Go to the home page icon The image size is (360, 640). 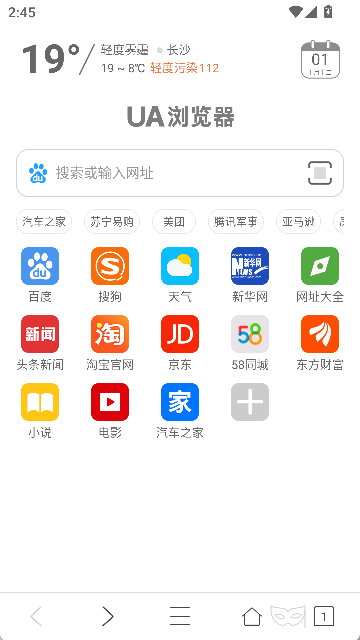click(x=252, y=616)
